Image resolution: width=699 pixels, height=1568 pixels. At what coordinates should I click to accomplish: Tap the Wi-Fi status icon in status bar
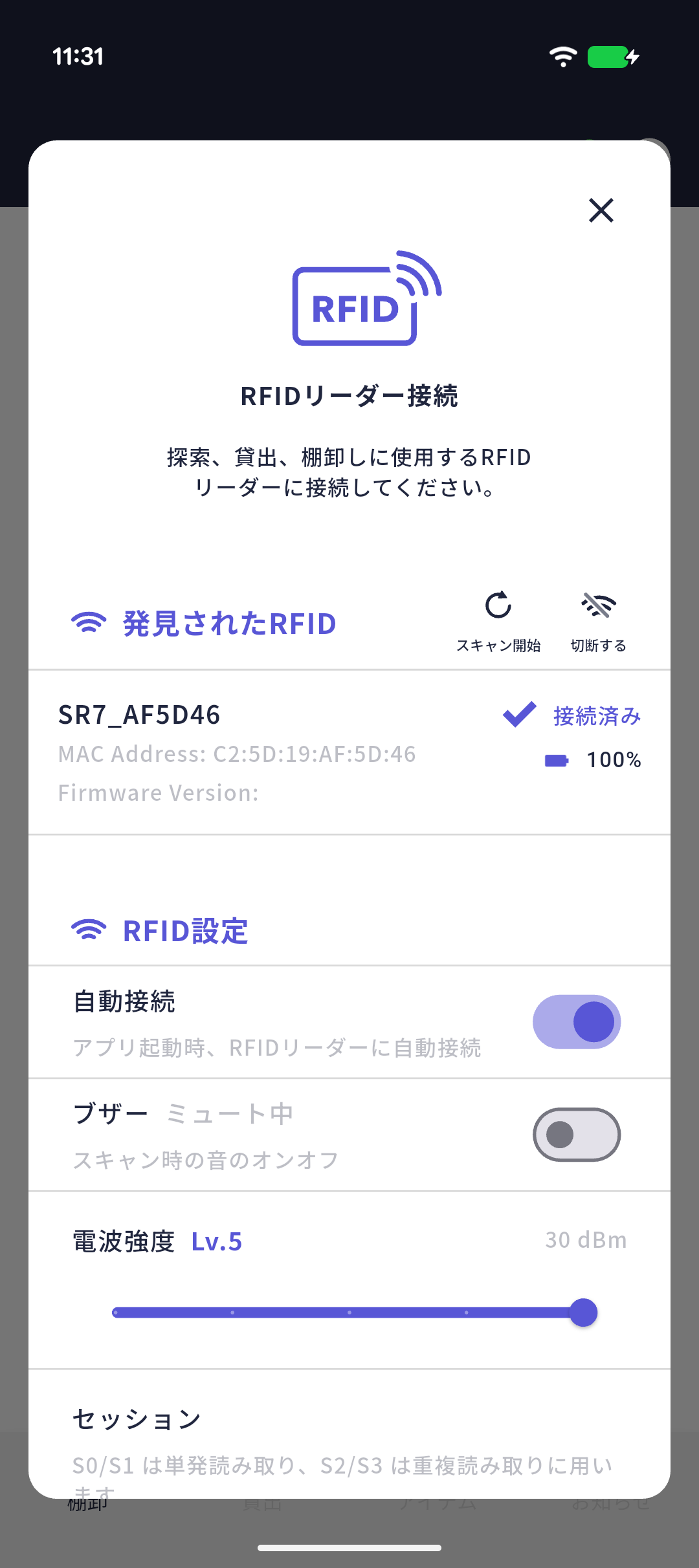tap(562, 57)
